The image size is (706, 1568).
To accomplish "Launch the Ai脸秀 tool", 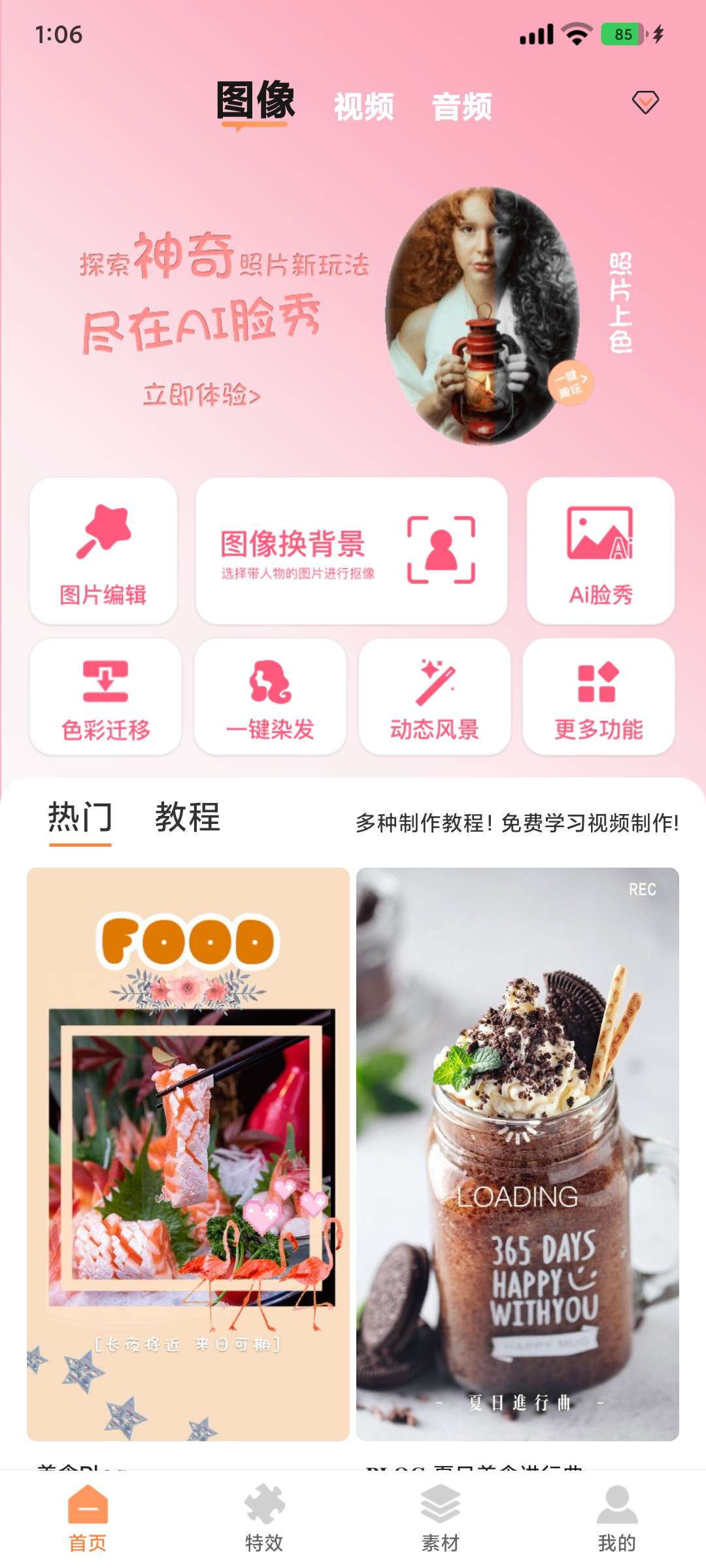I will pos(600,551).
